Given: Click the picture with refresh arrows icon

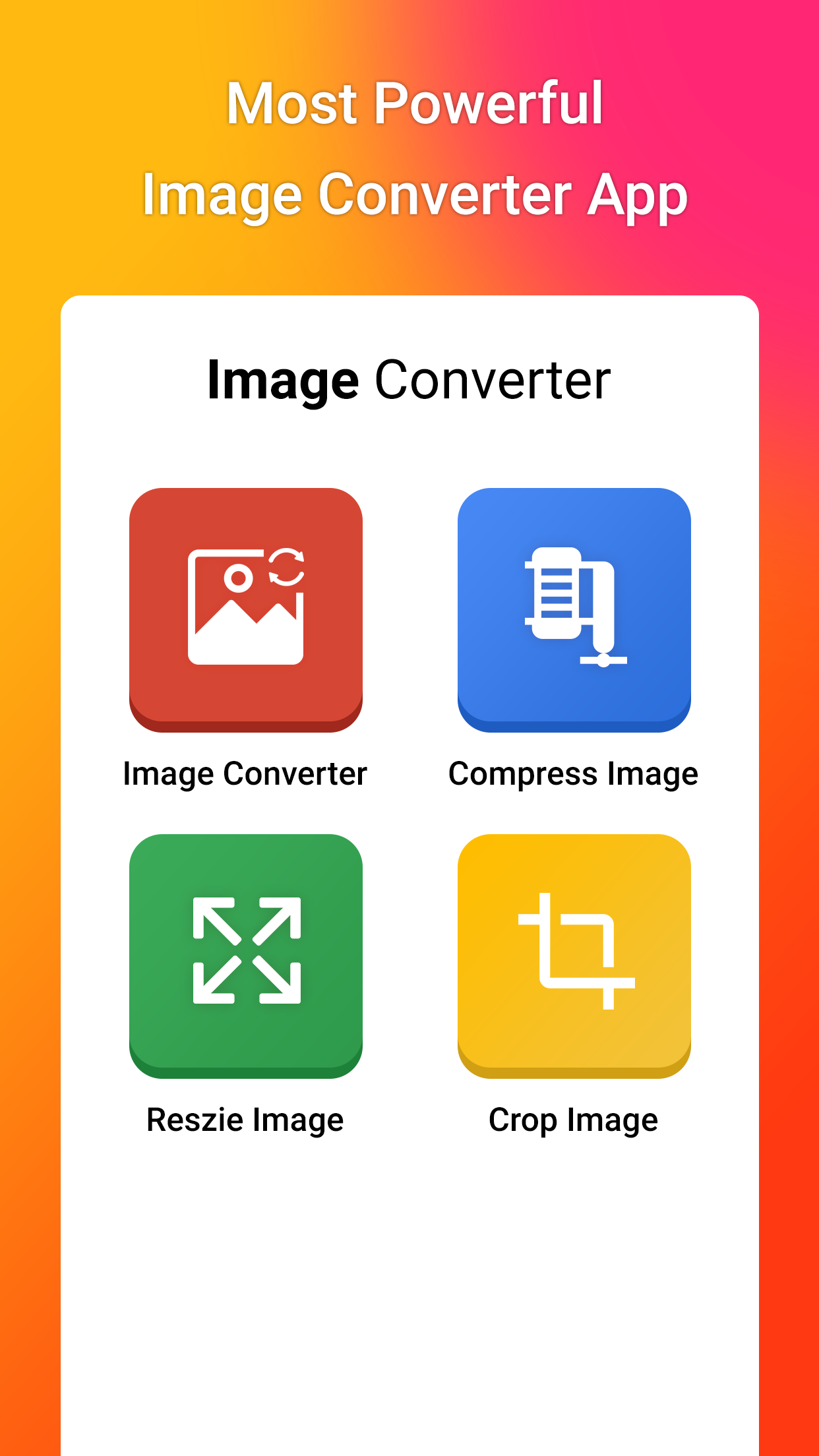Looking at the screenshot, I should click(x=247, y=607).
